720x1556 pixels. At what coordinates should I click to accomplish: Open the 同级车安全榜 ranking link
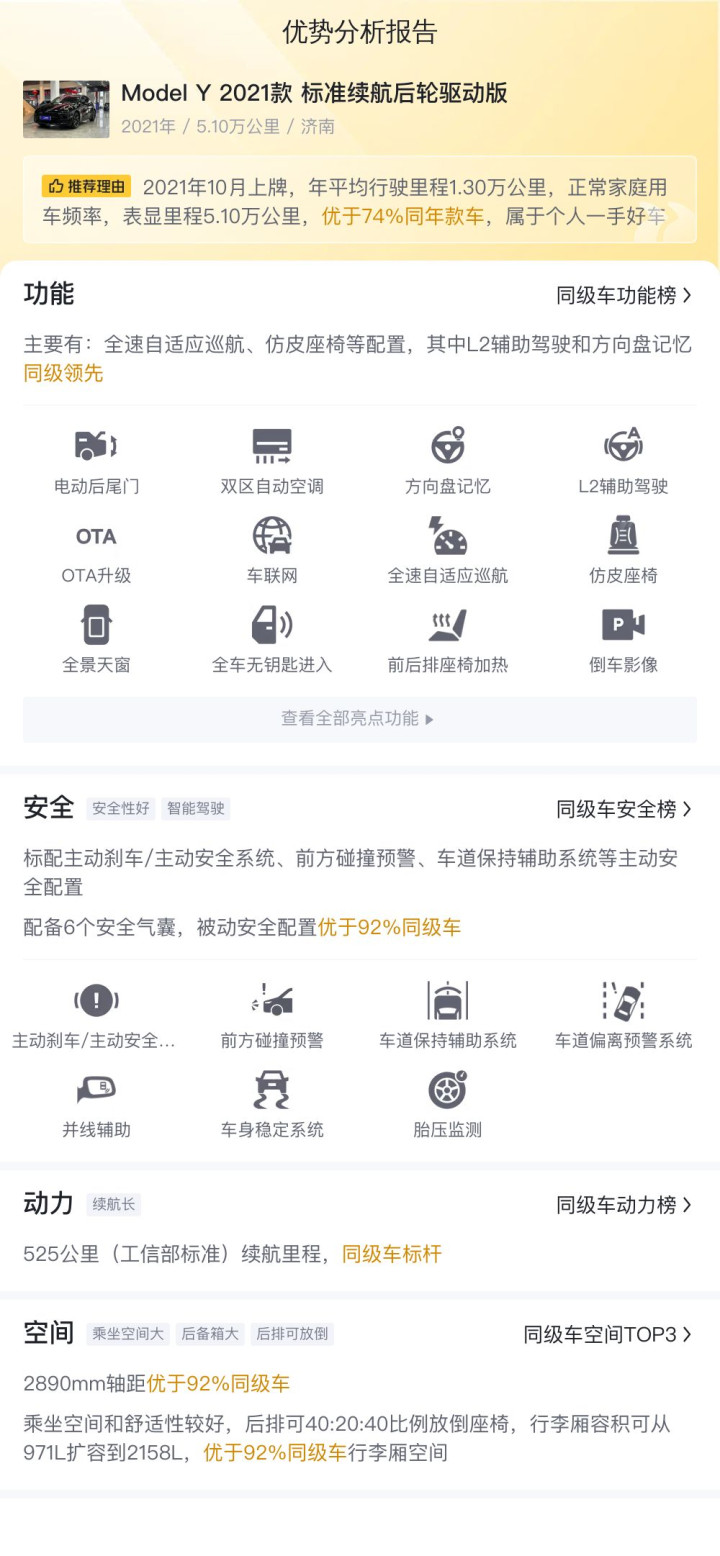(624, 809)
